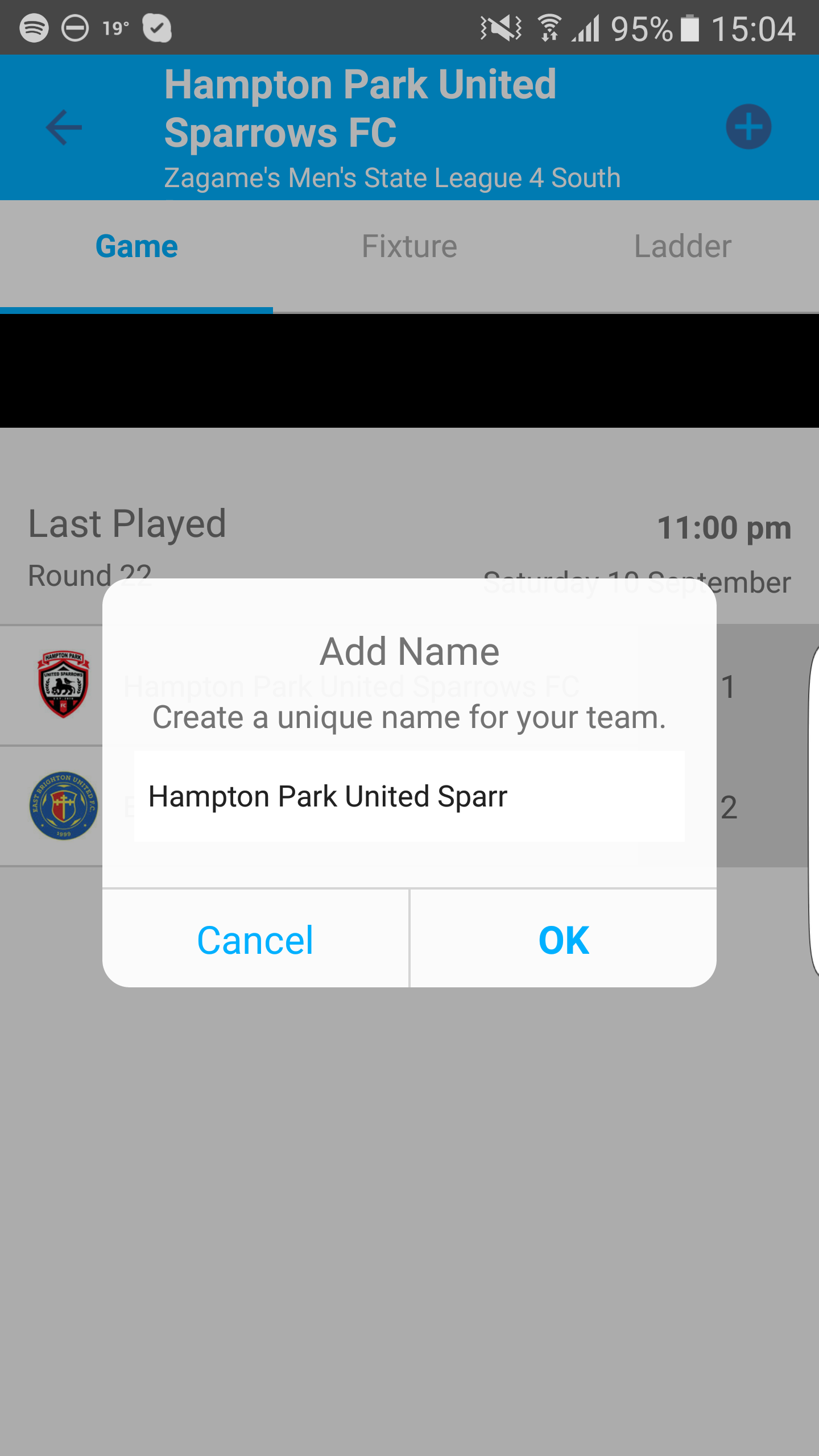The height and width of the screenshot is (1456, 819).
Task: Confirm team name with OK
Action: coord(563,940)
